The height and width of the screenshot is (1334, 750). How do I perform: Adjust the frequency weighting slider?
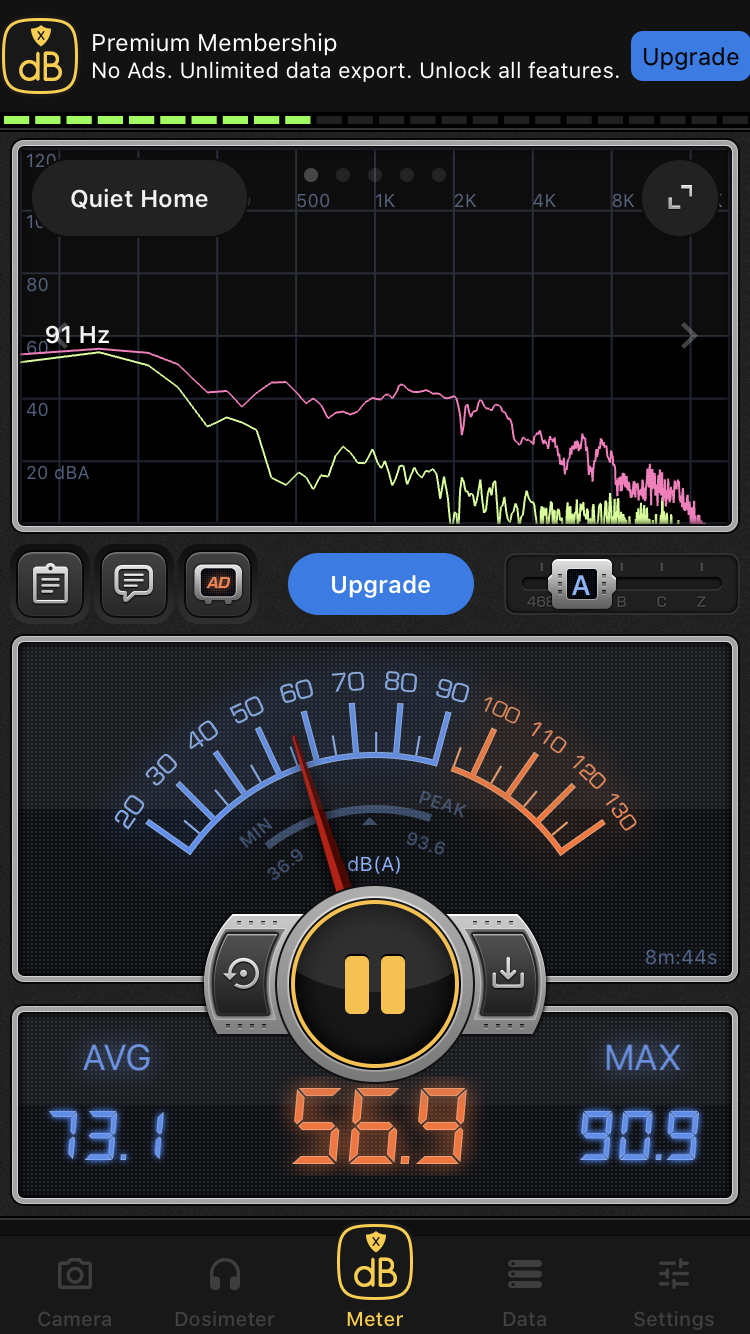[581, 584]
